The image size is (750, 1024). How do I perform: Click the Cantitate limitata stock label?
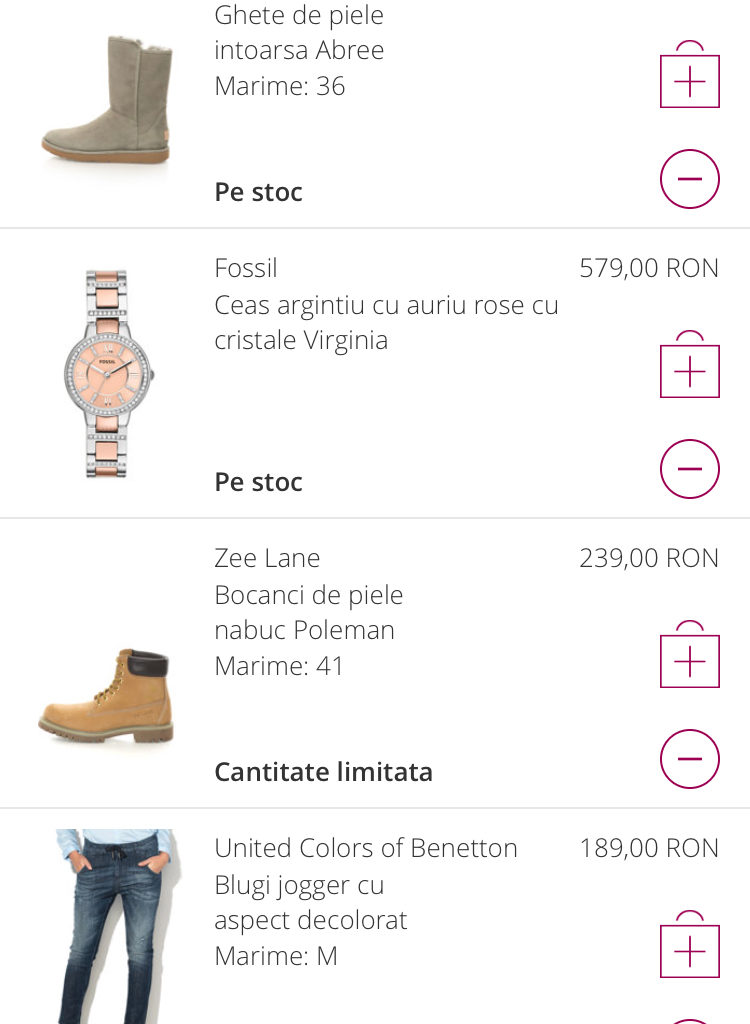[x=323, y=771]
